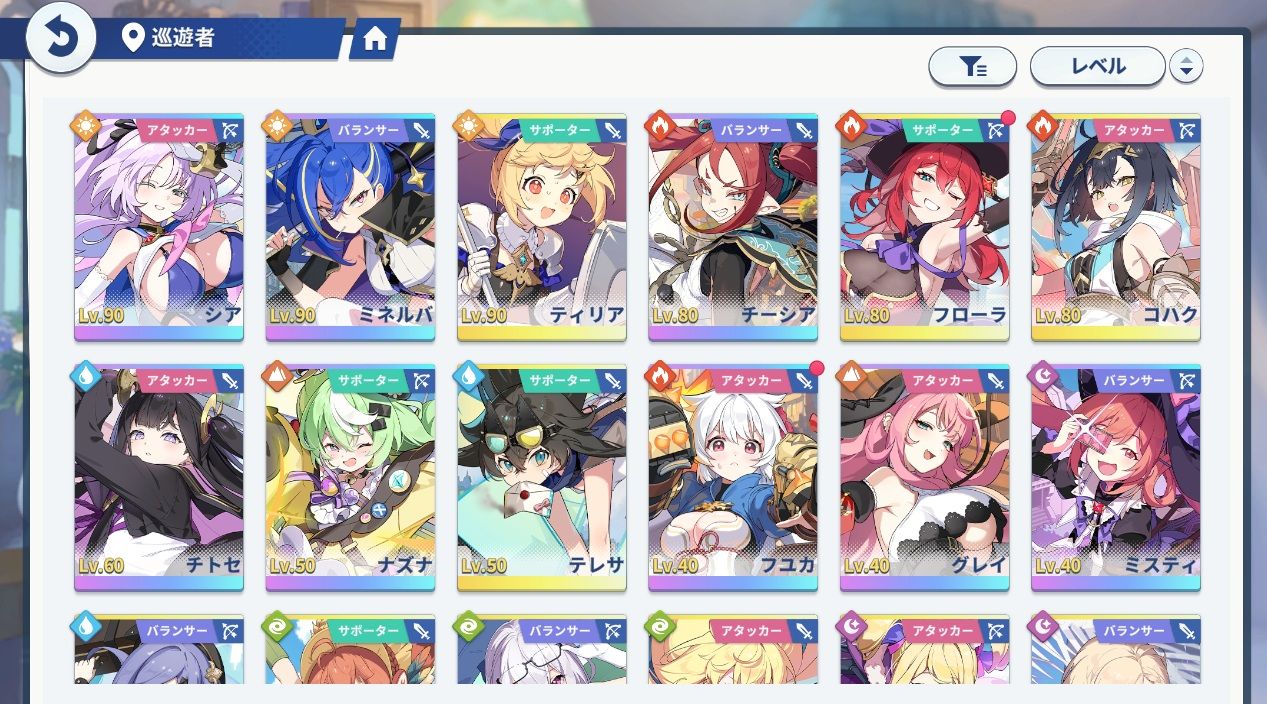The image size is (1267, 704).
Task: Select the ミネルバ character card
Action: 350,227
